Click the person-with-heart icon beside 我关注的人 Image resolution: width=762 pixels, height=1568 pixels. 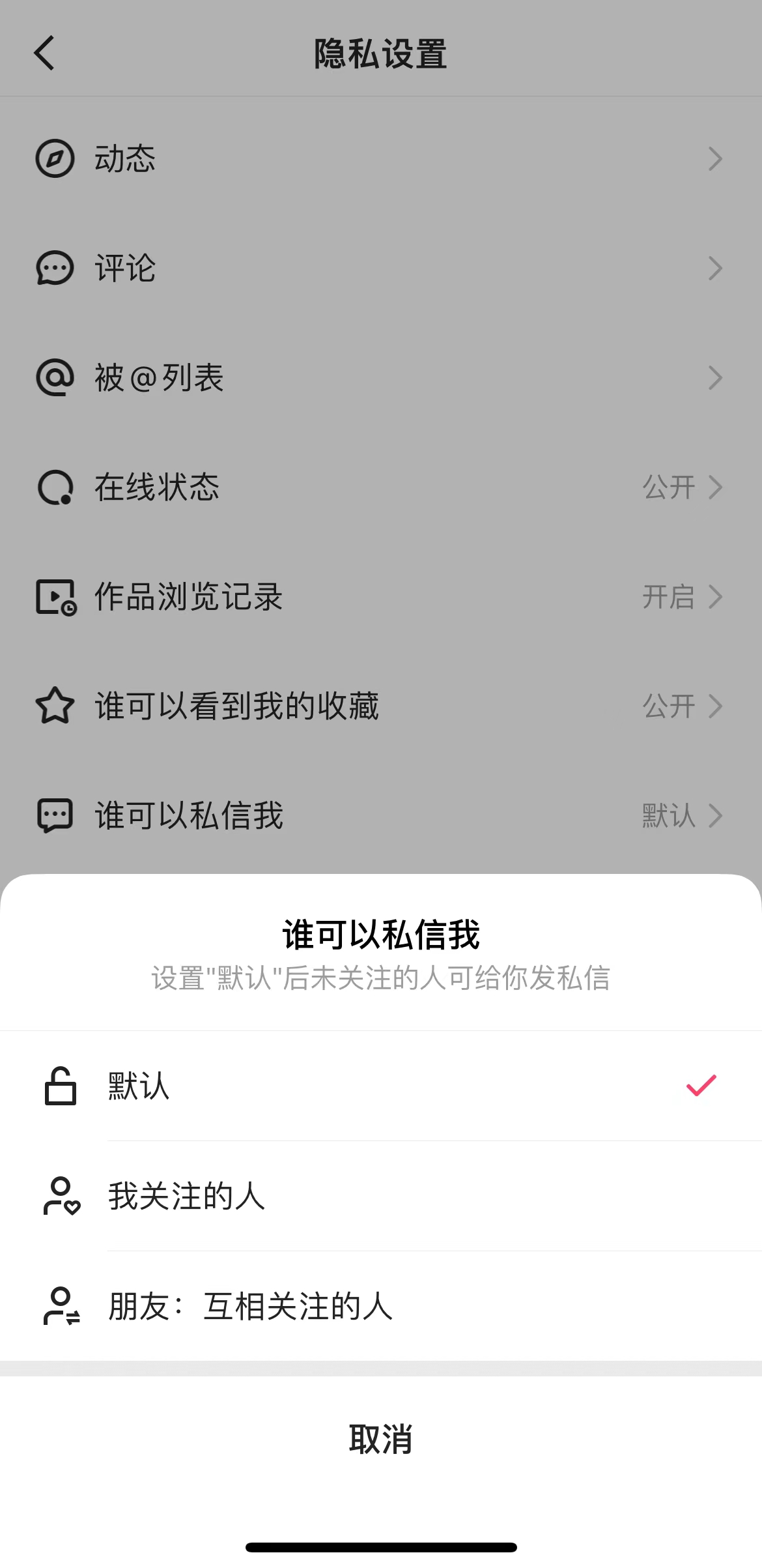[61, 1195]
